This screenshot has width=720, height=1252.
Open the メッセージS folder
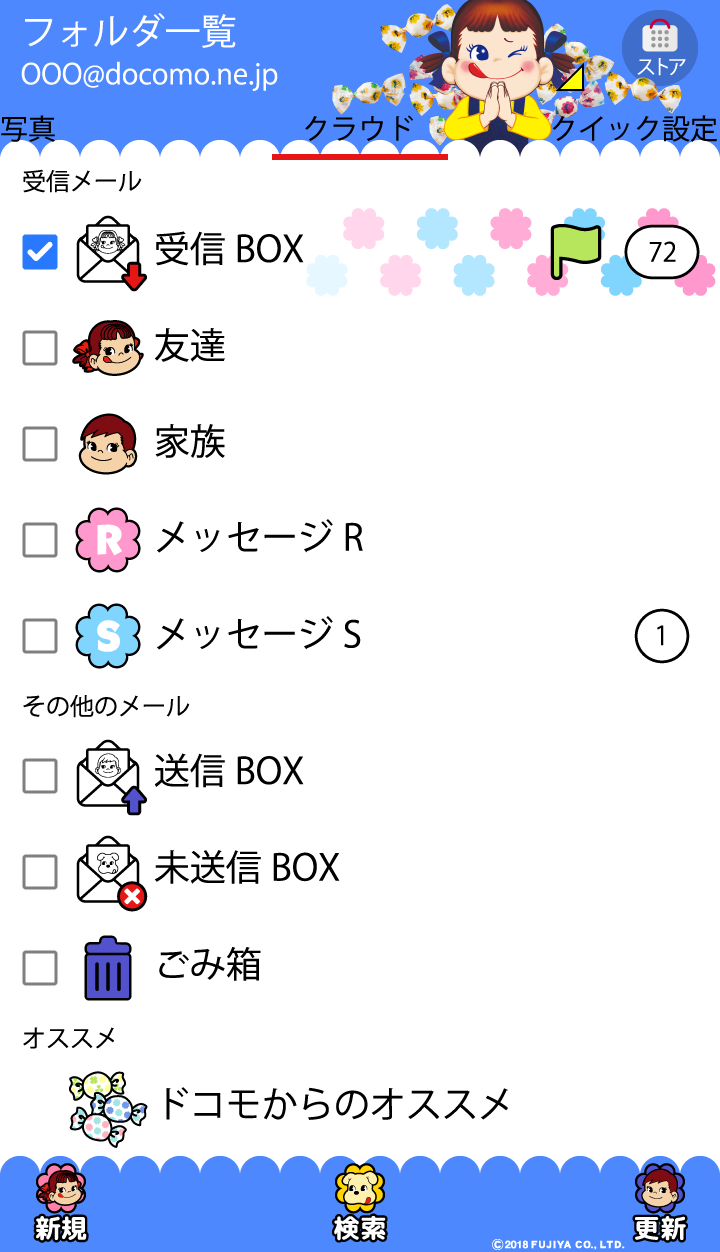coord(258,635)
